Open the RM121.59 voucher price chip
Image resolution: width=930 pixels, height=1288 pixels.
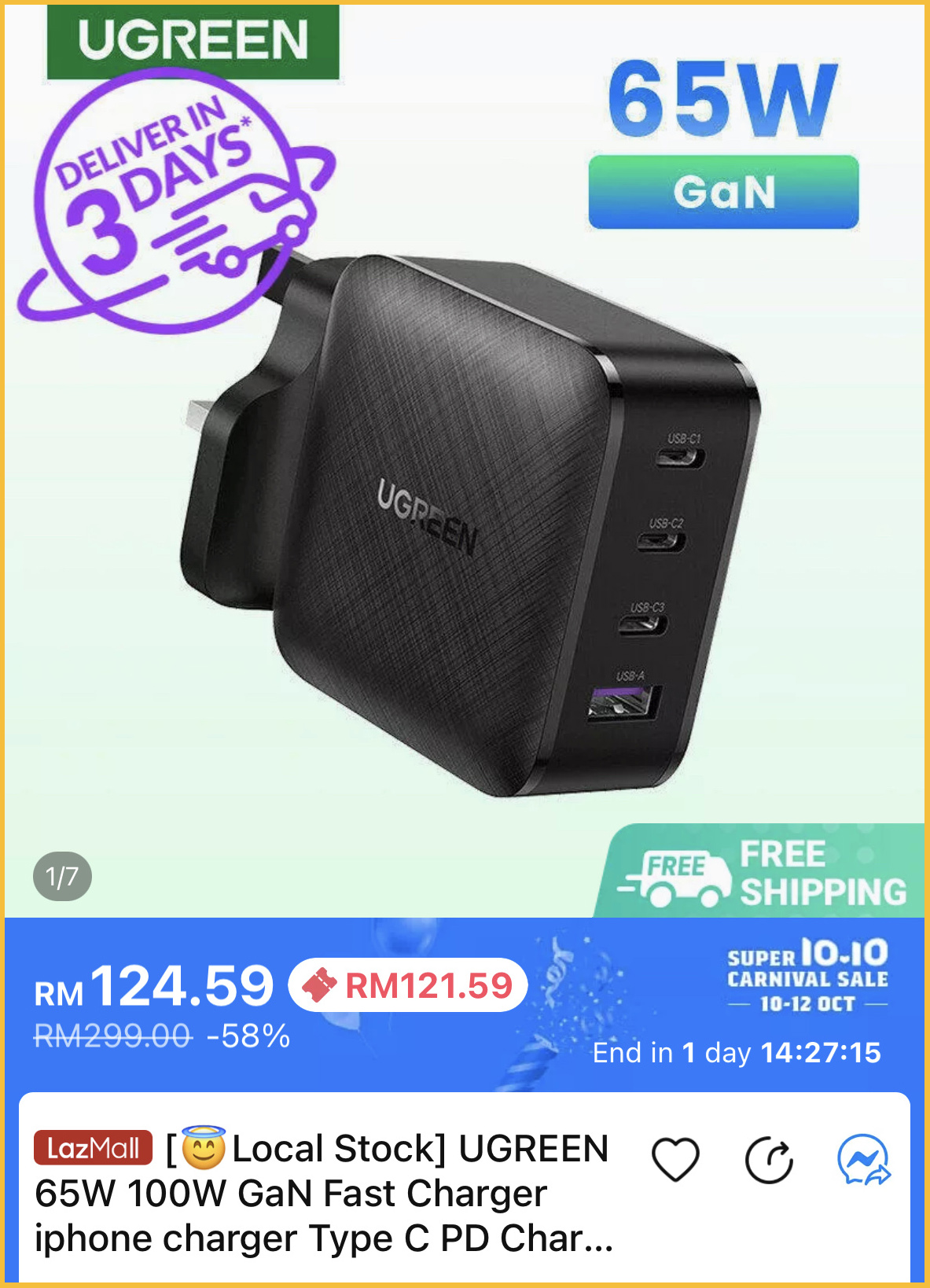408,985
